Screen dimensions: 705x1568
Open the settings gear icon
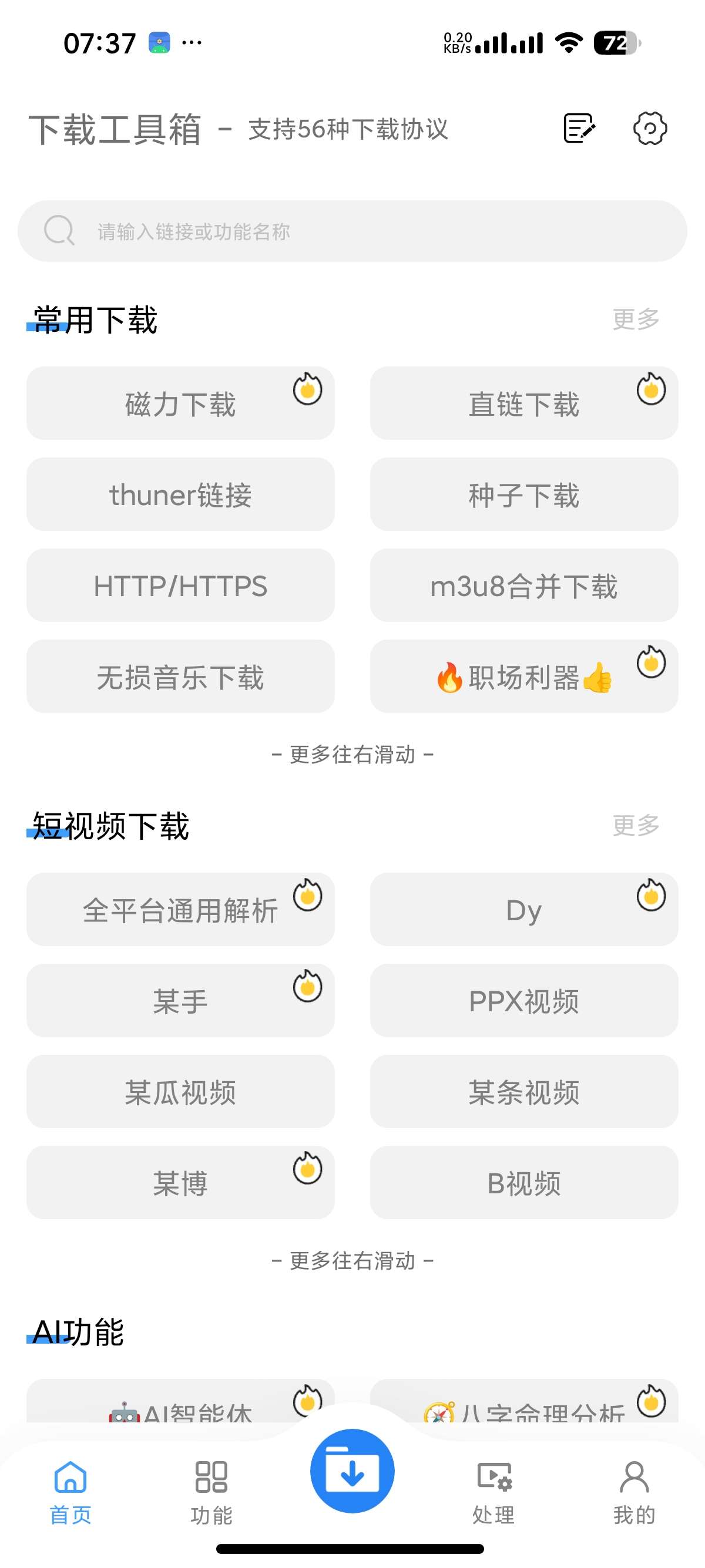pos(650,129)
